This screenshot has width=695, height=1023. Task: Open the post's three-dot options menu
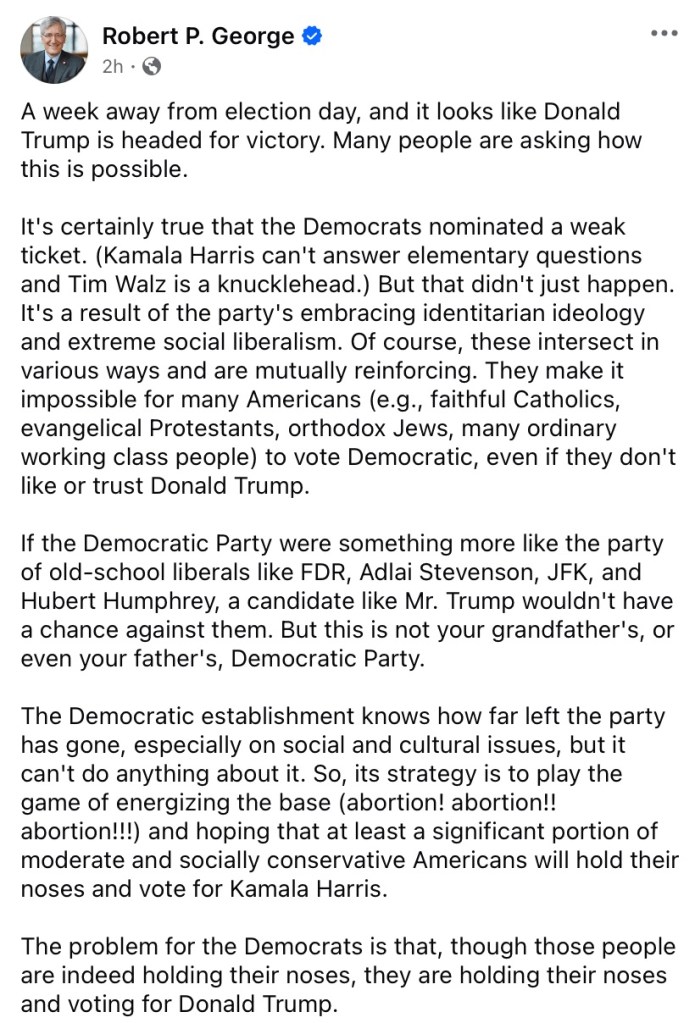[664, 33]
